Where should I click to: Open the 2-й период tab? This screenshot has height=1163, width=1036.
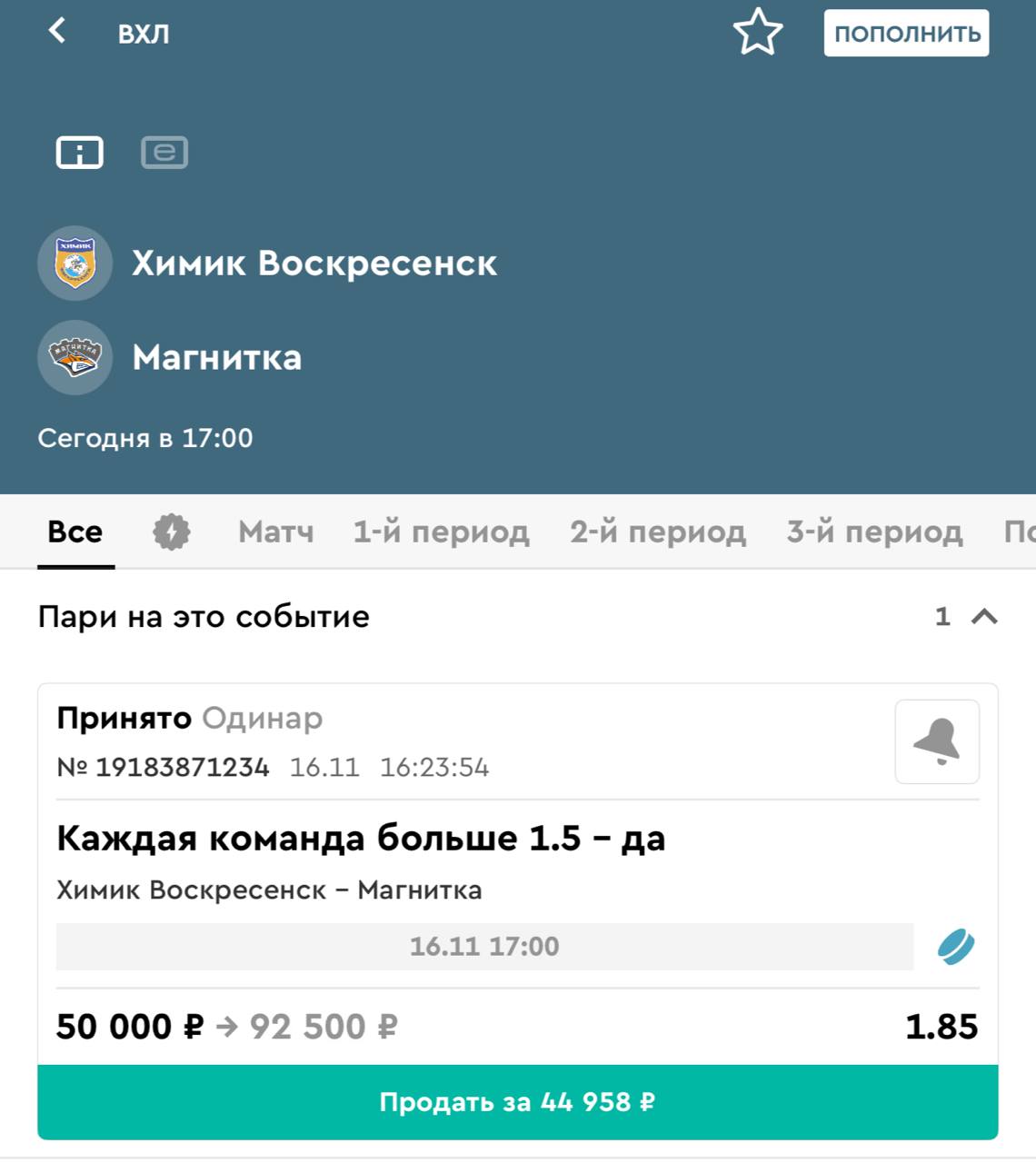pyautogui.click(x=658, y=532)
